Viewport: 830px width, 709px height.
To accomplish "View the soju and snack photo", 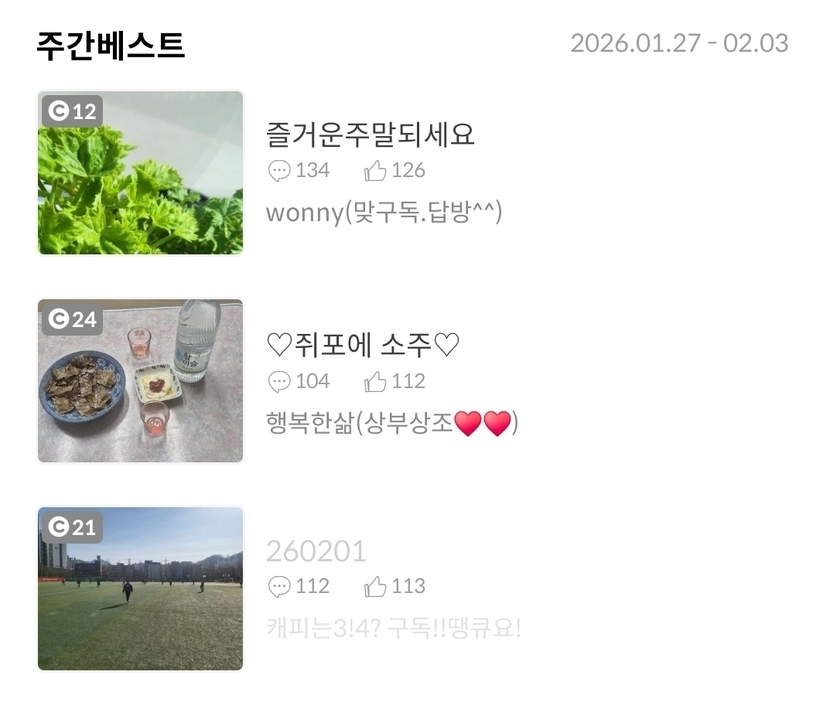I will click(x=140, y=381).
